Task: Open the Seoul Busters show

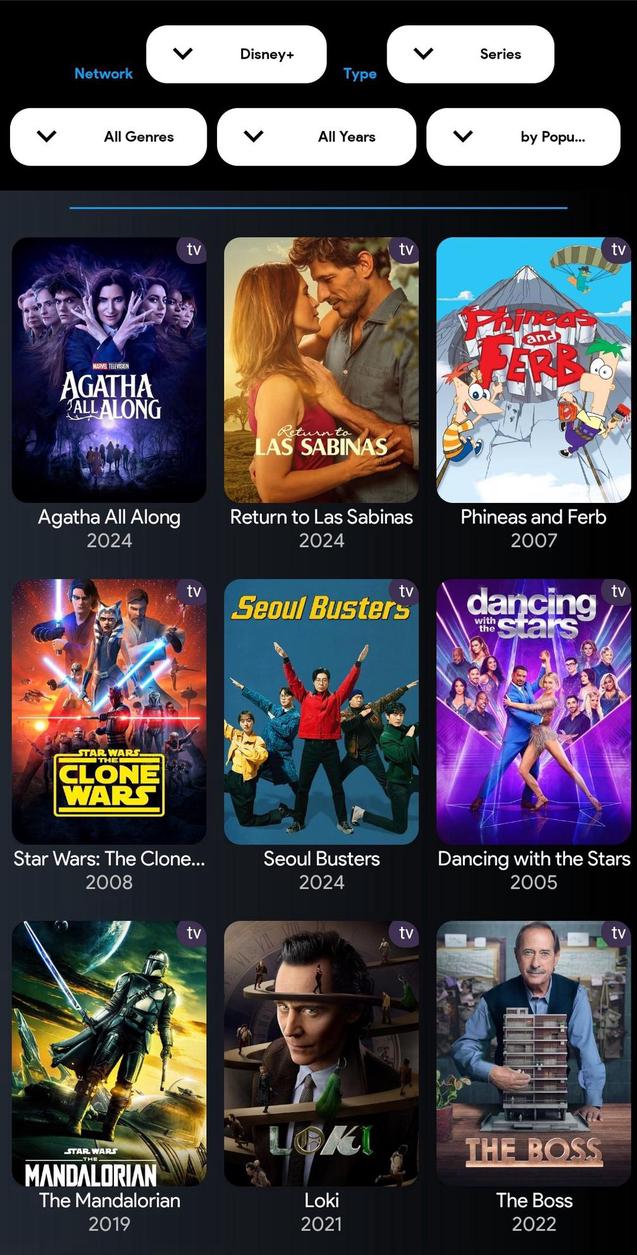Action: pos(321,712)
